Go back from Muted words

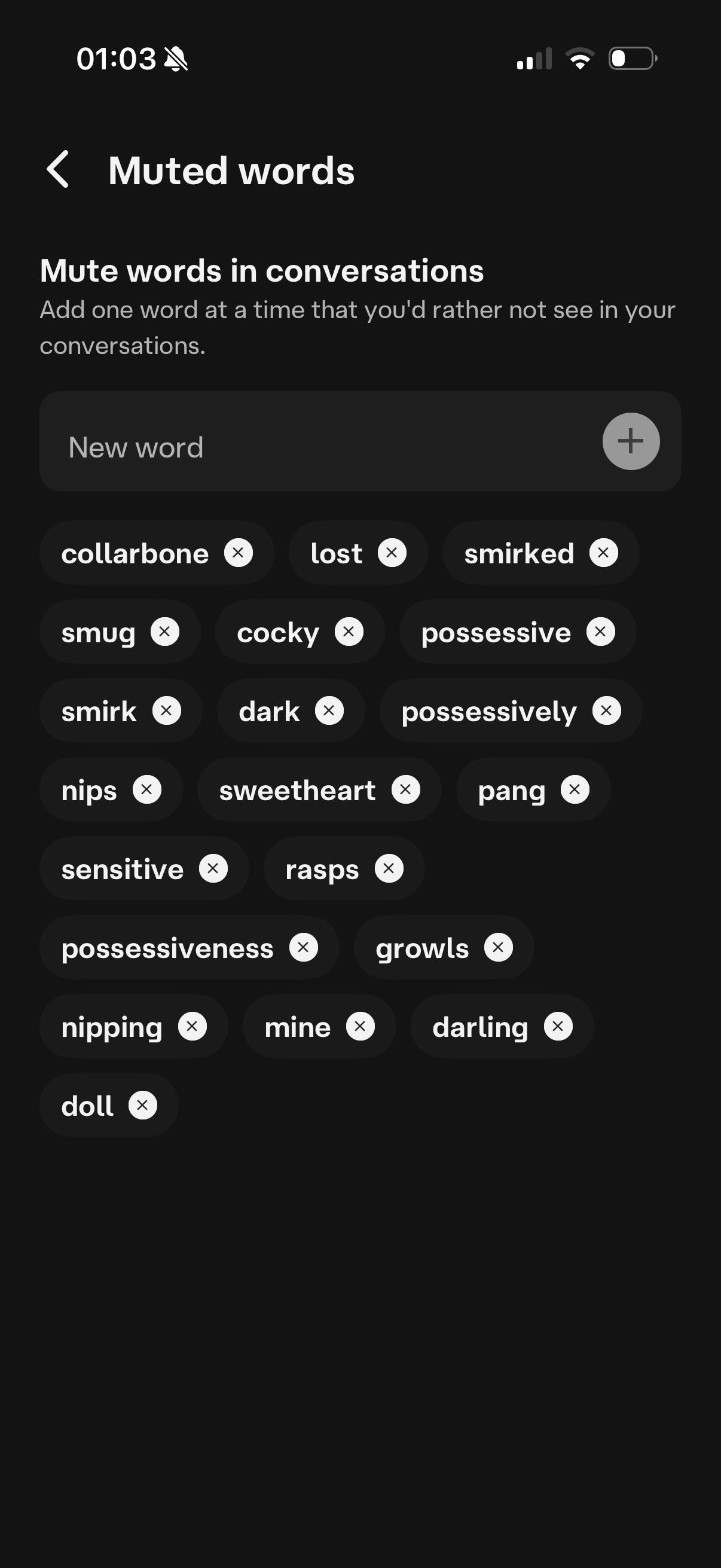(59, 170)
